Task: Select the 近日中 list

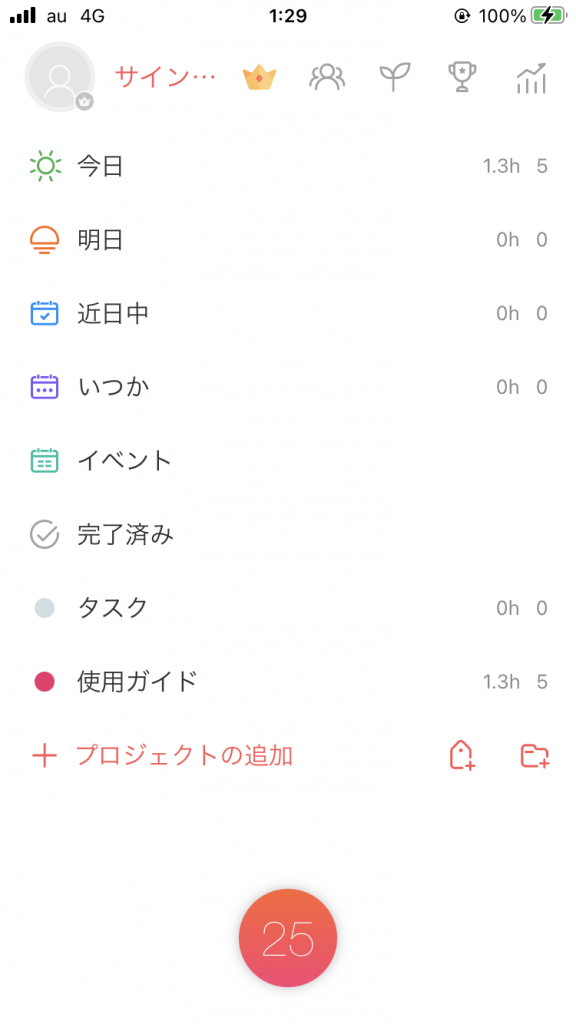Action: point(288,313)
